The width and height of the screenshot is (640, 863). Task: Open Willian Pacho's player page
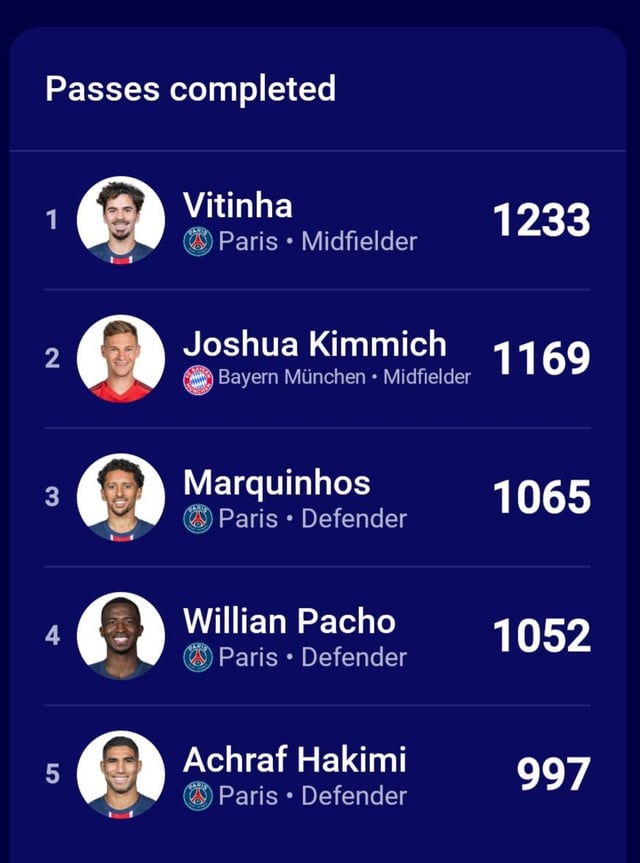pos(288,622)
